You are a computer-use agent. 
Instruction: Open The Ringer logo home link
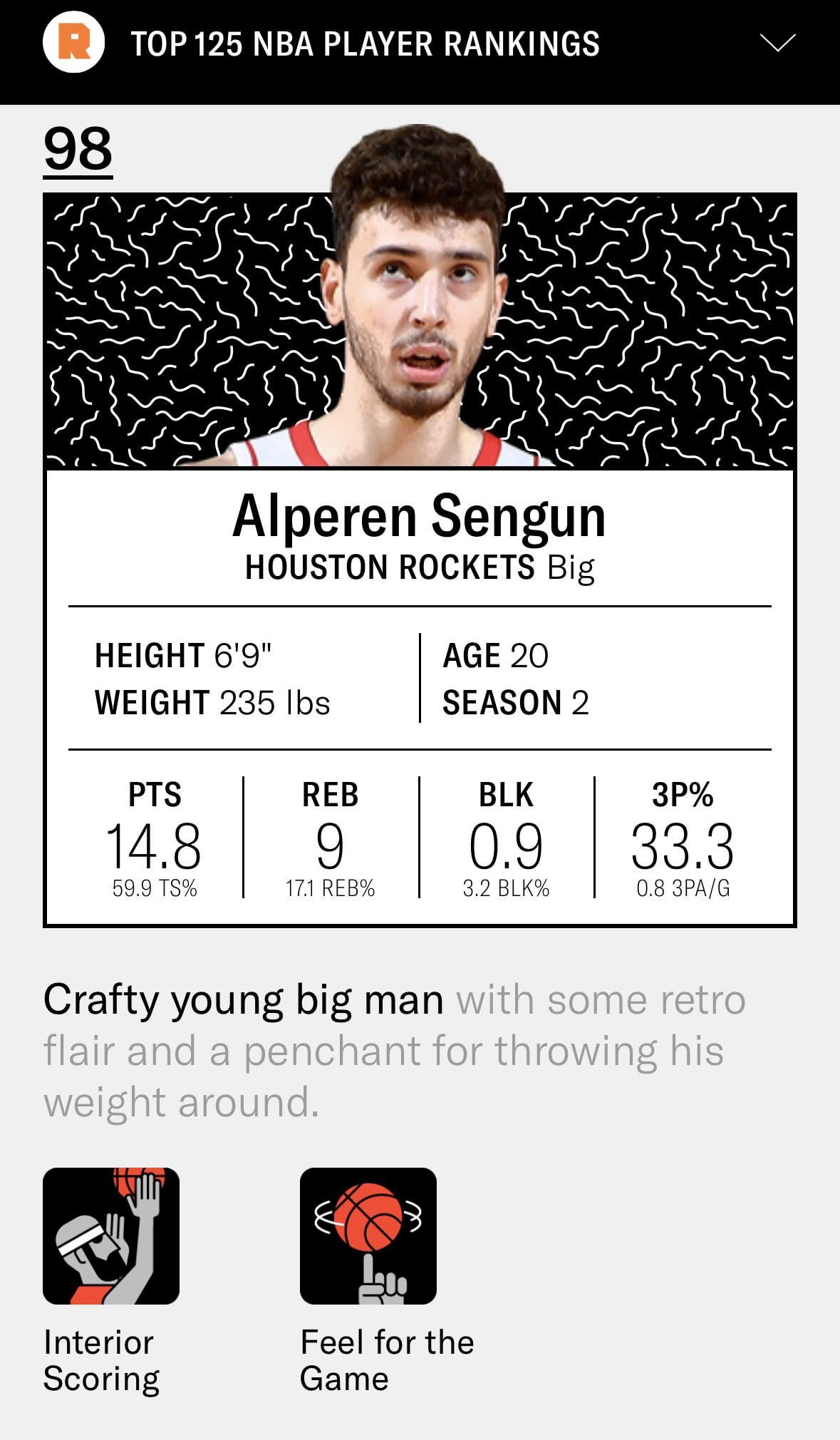pos(74,43)
